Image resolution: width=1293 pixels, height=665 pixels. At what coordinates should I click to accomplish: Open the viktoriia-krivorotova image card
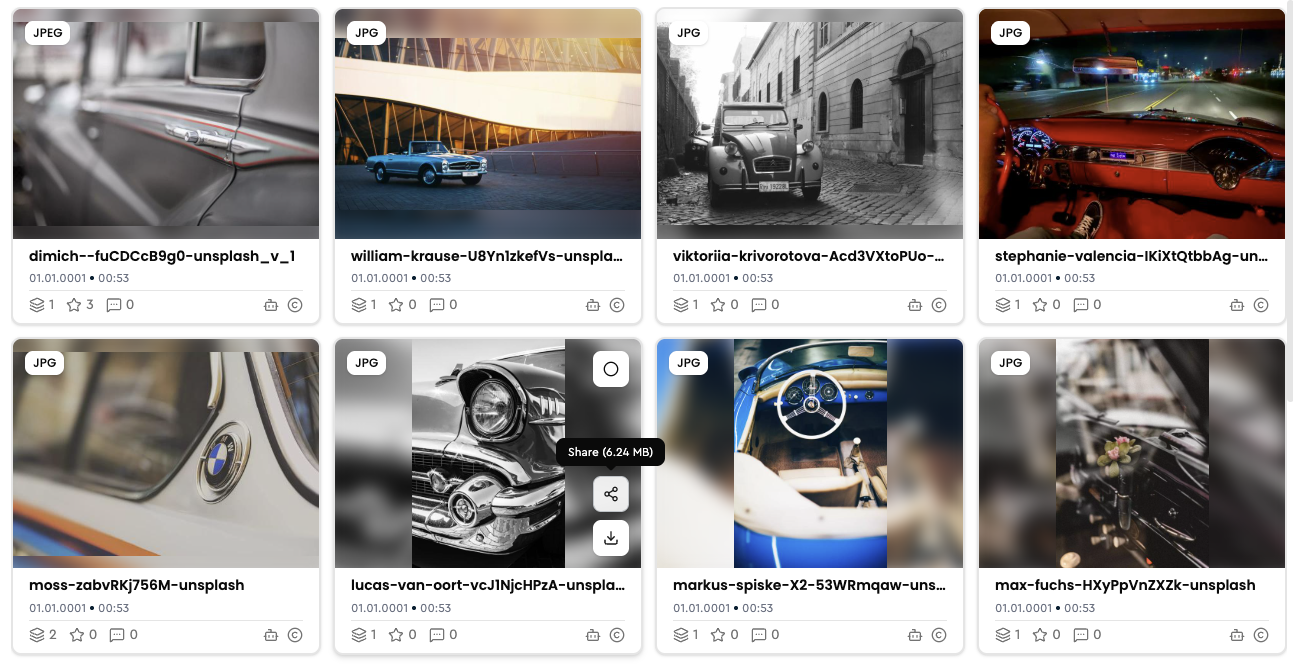tap(810, 125)
